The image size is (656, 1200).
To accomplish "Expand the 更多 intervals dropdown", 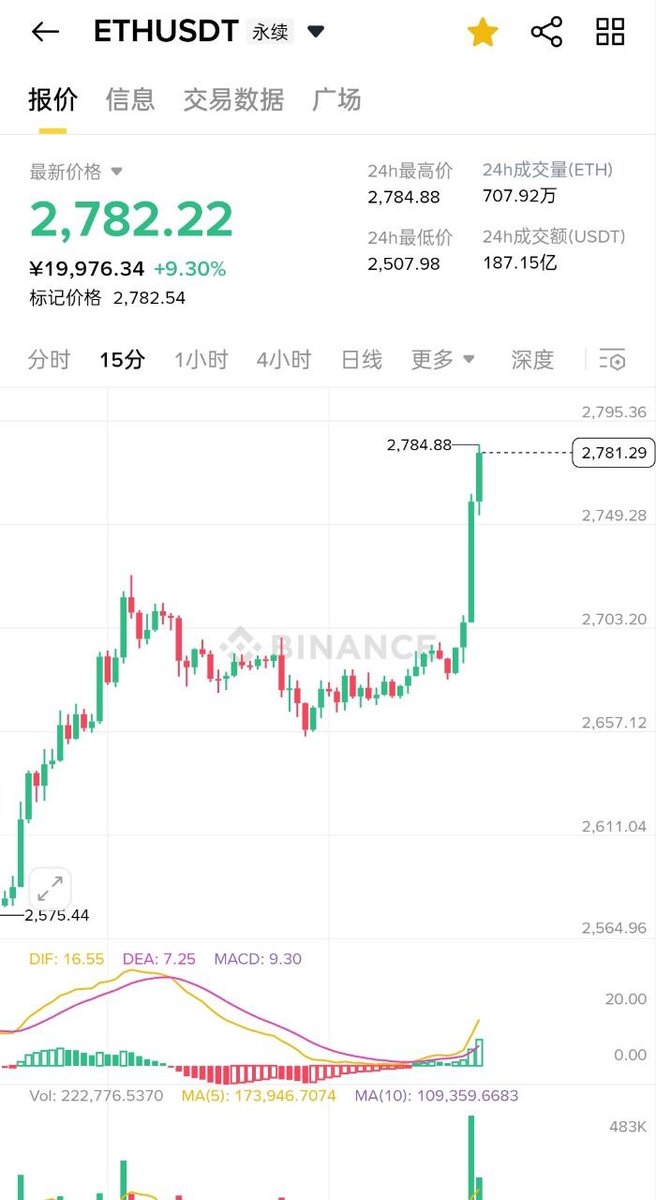I will click(442, 360).
